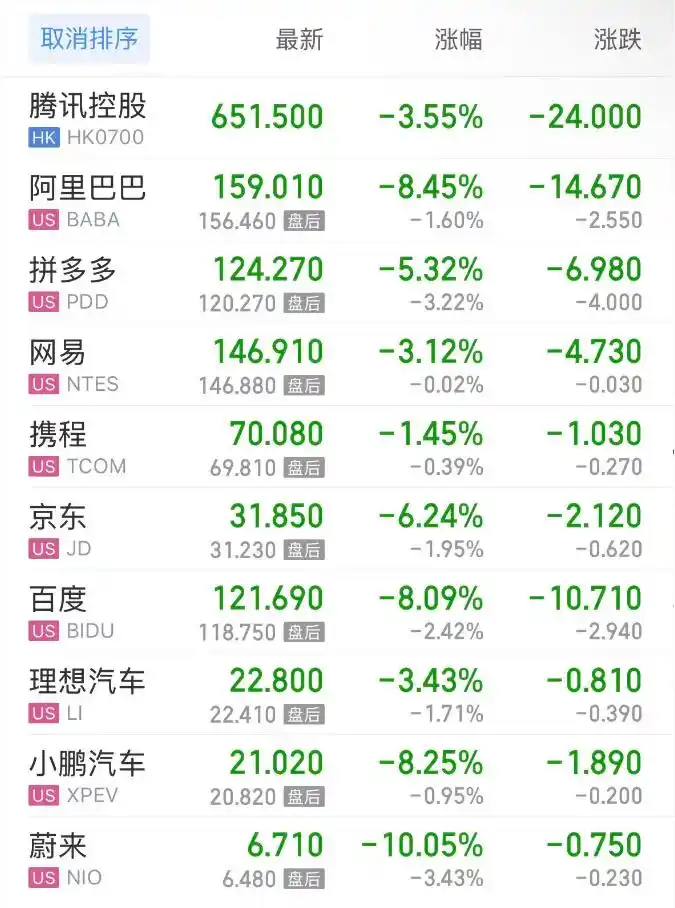Sort stocks by 涨幅 column
675x908 pixels.
(458, 40)
